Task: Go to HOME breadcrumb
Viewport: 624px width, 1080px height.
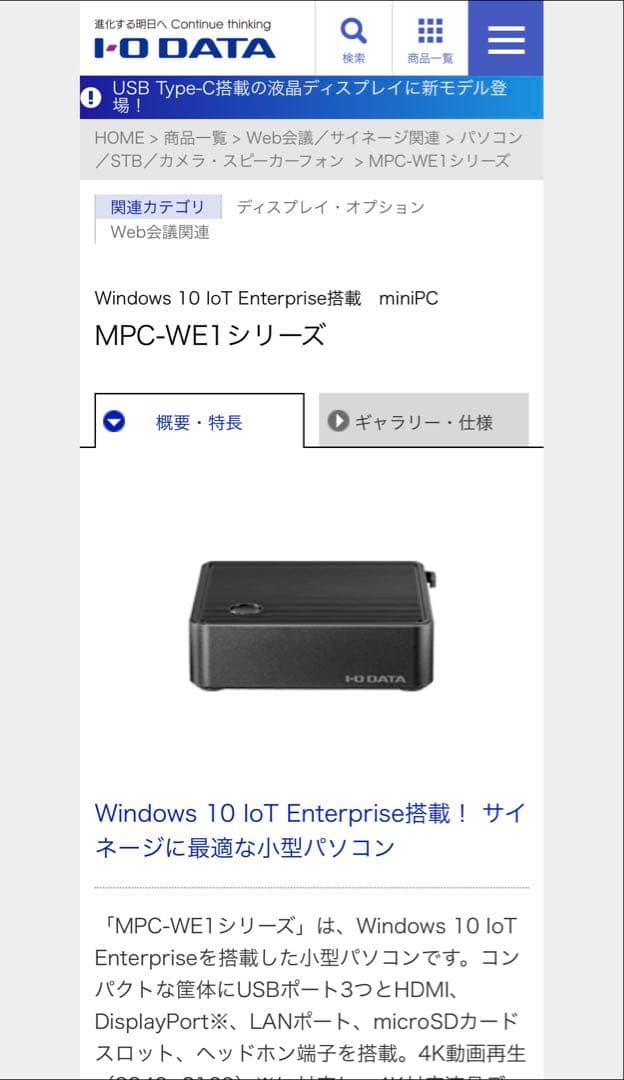Action: [119, 138]
